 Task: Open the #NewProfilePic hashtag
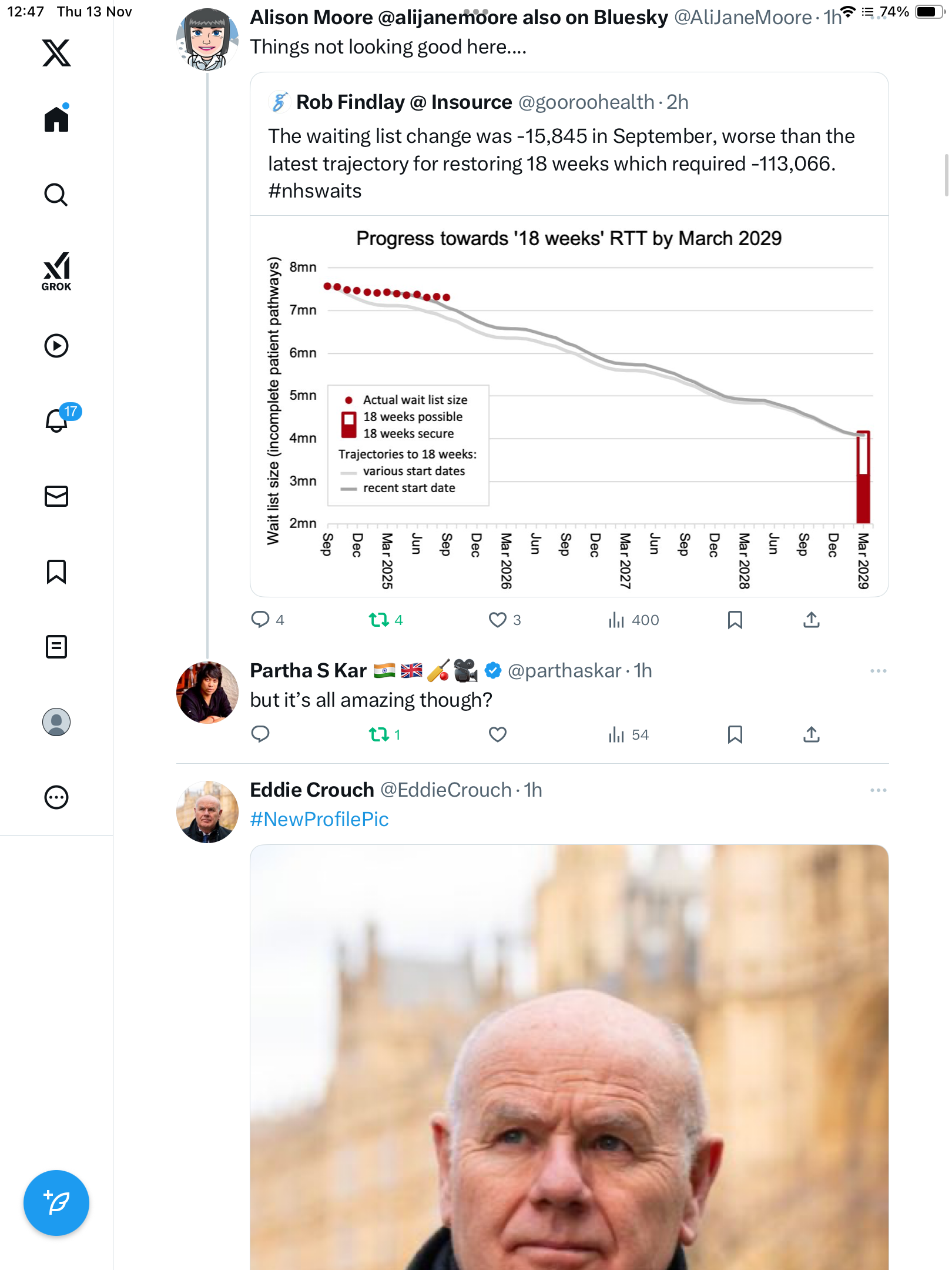click(x=319, y=819)
